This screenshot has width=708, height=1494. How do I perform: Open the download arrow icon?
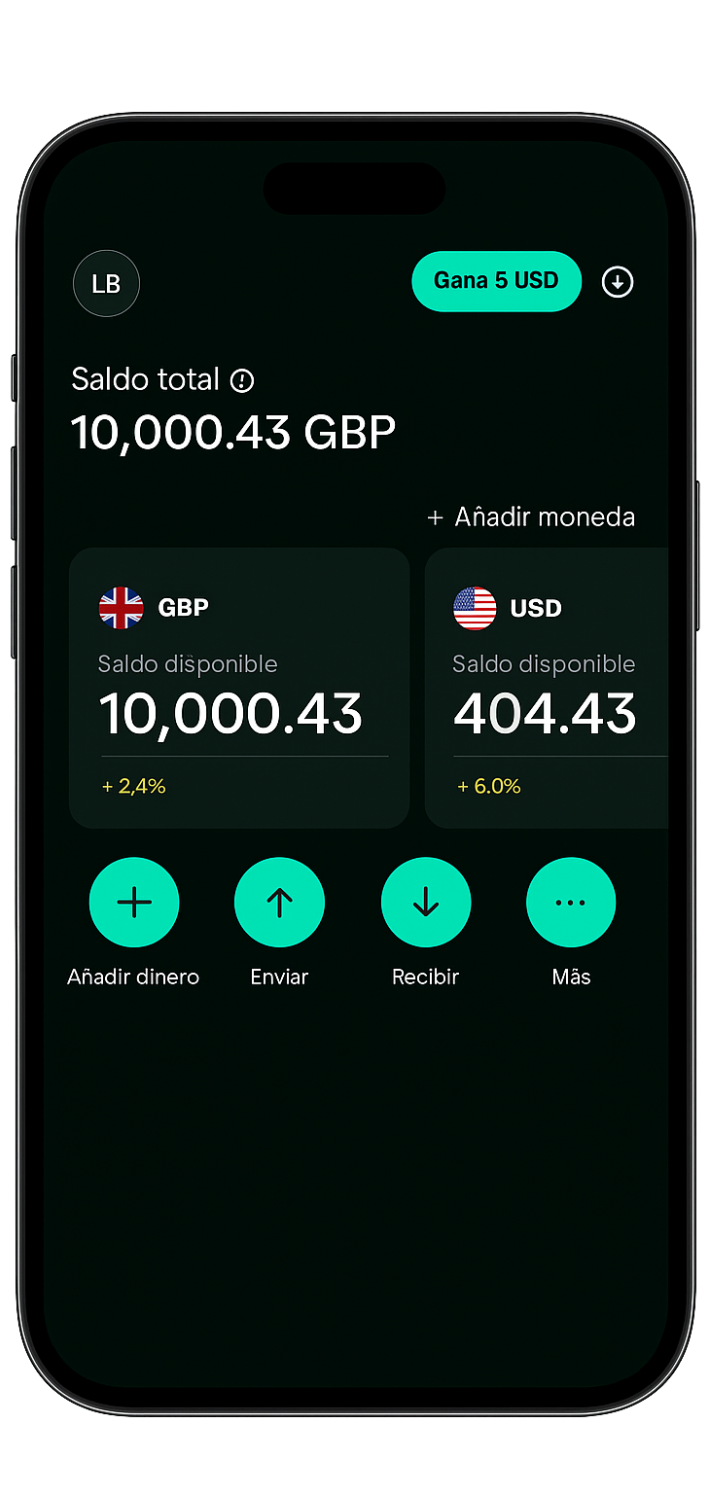tap(617, 283)
